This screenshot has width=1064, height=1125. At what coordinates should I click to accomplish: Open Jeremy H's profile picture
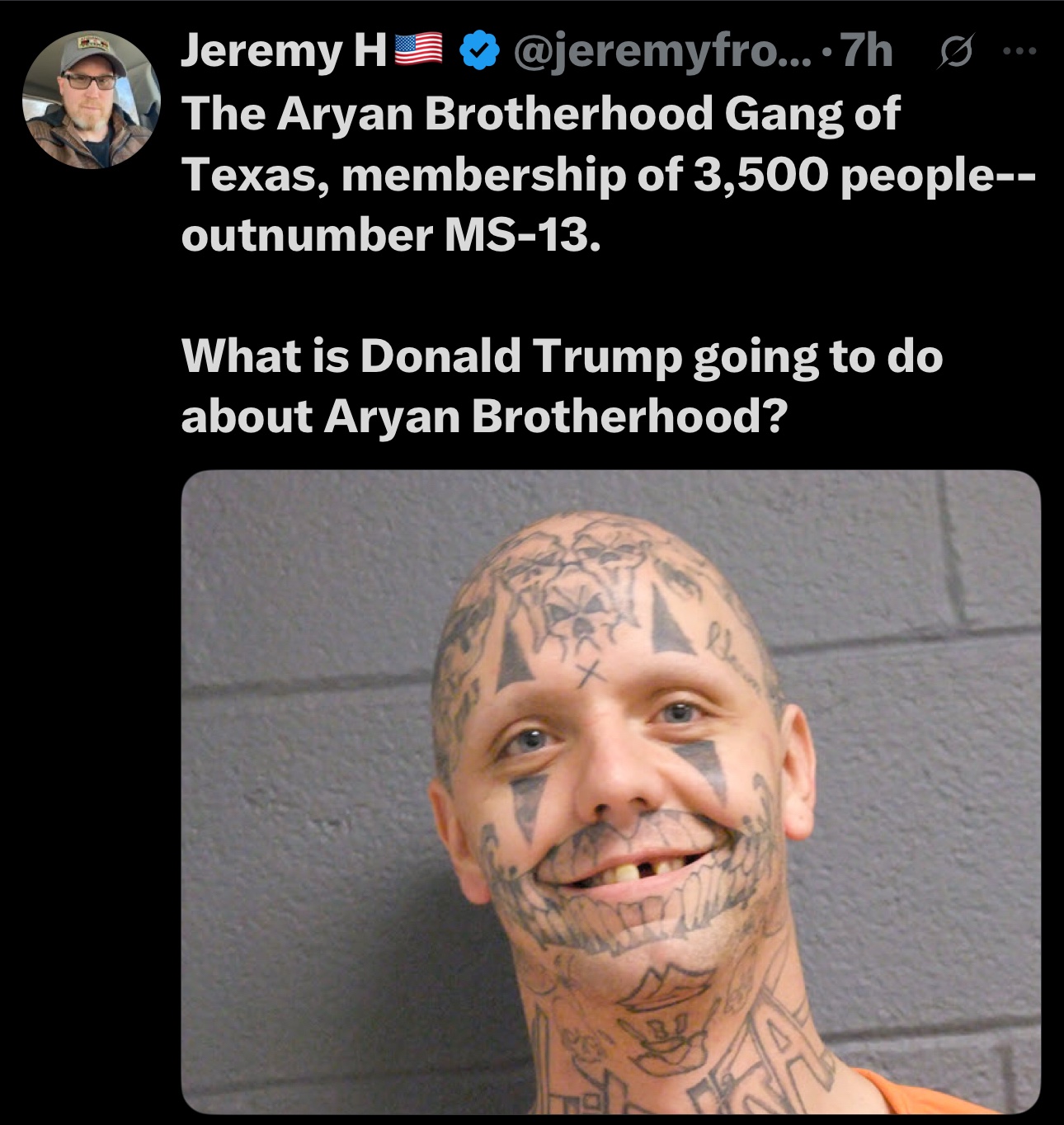point(91,100)
